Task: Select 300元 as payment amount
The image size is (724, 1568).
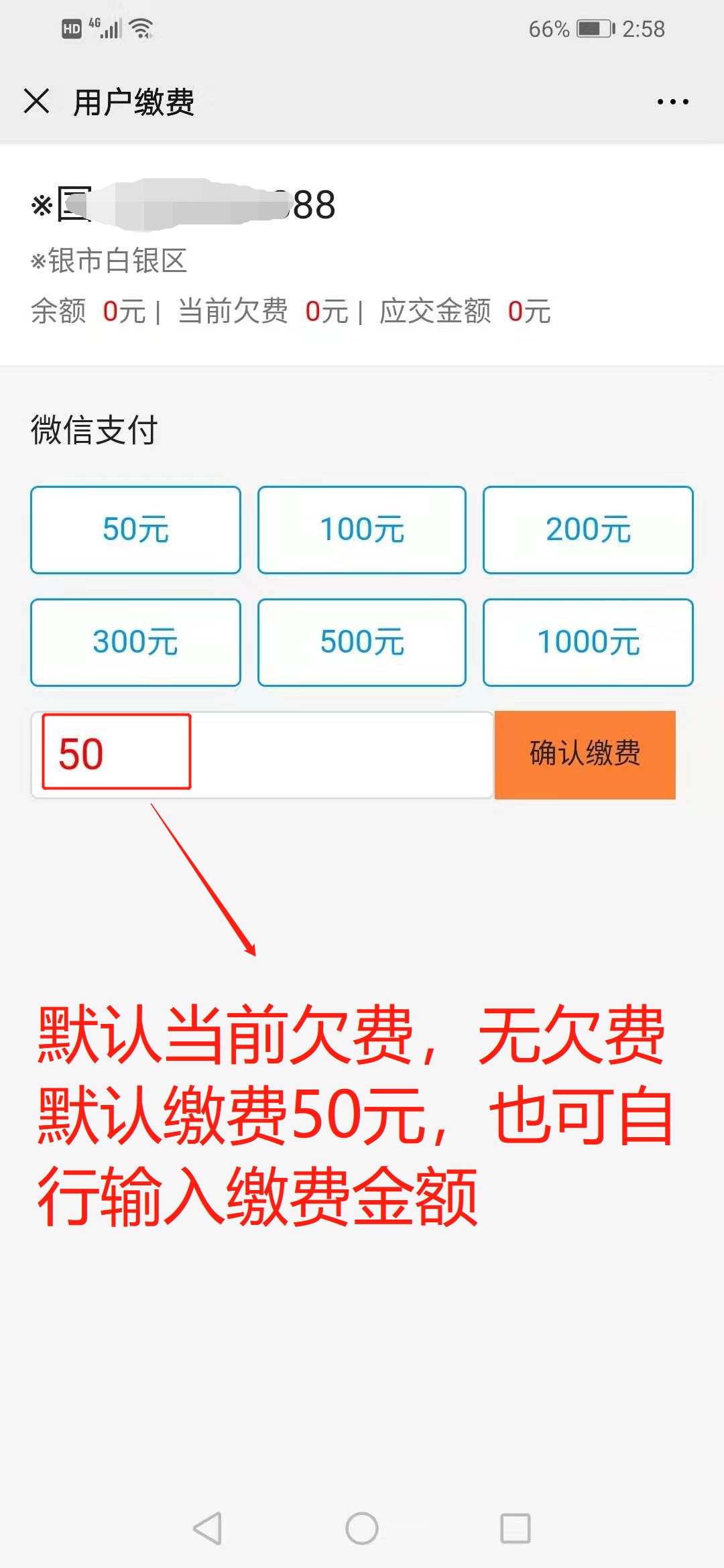Action: pos(135,643)
